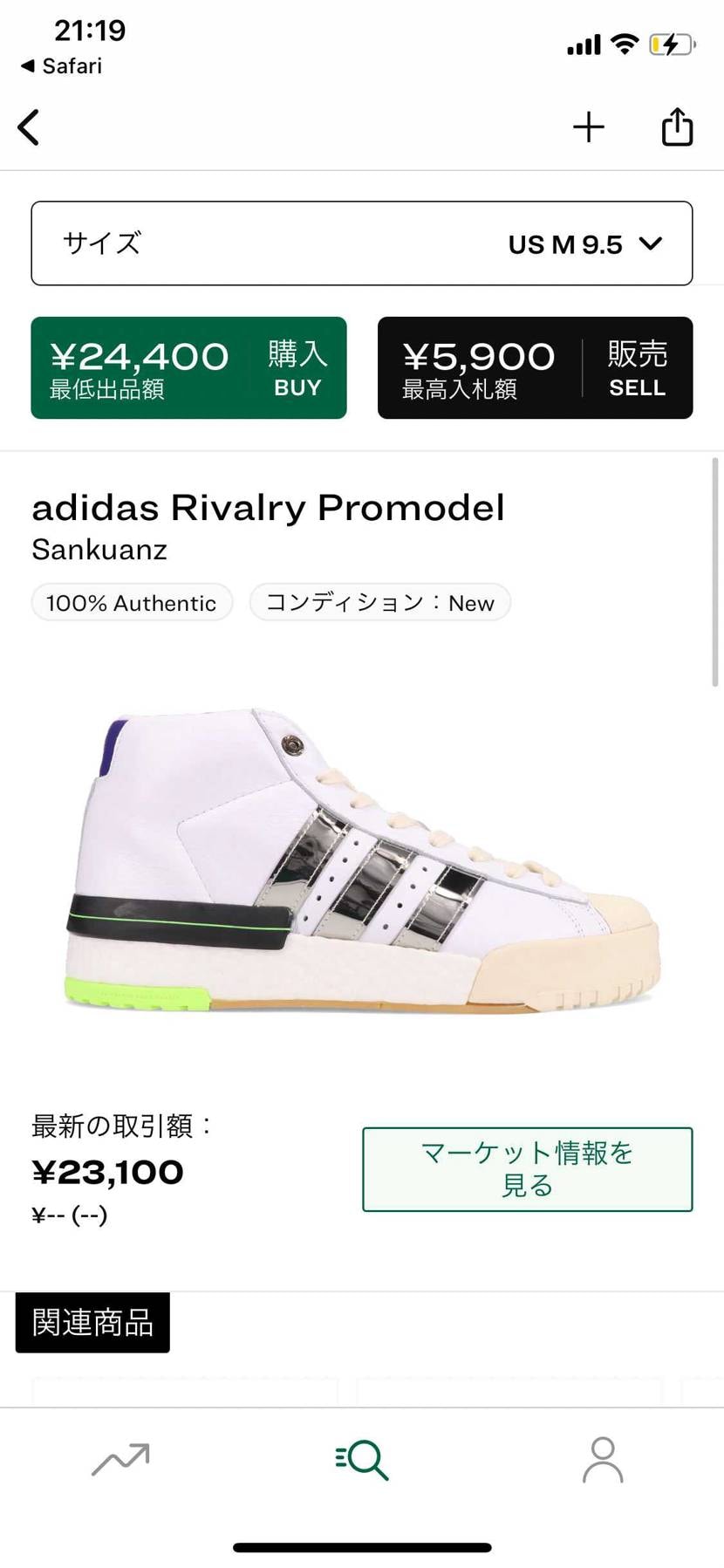
Task: Tap the ¥5,900 販売 SELL button
Action: tap(535, 367)
